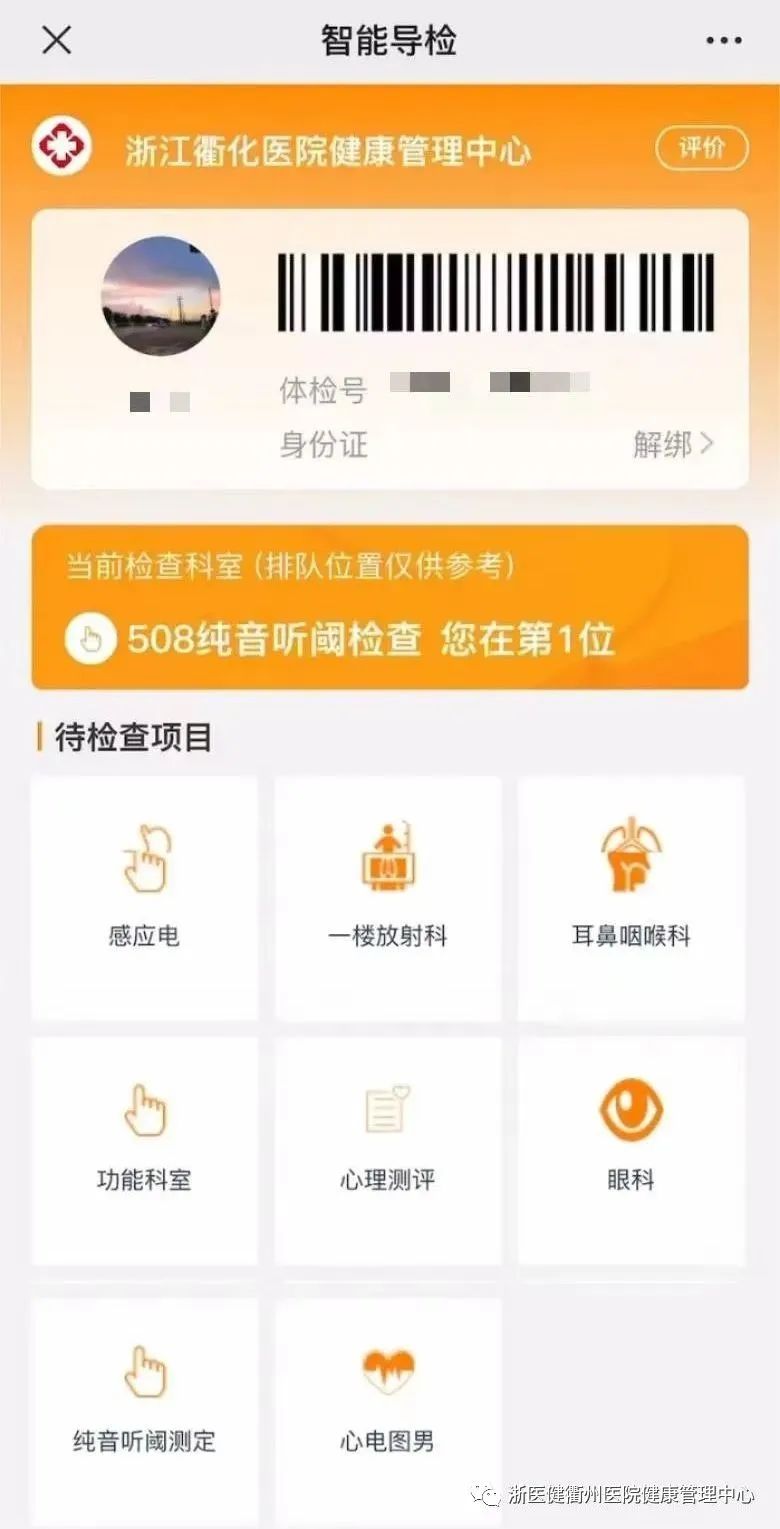The image size is (780, 1529).
Task: Select the 一楼放射科 item
Action: tap(388, 897)
